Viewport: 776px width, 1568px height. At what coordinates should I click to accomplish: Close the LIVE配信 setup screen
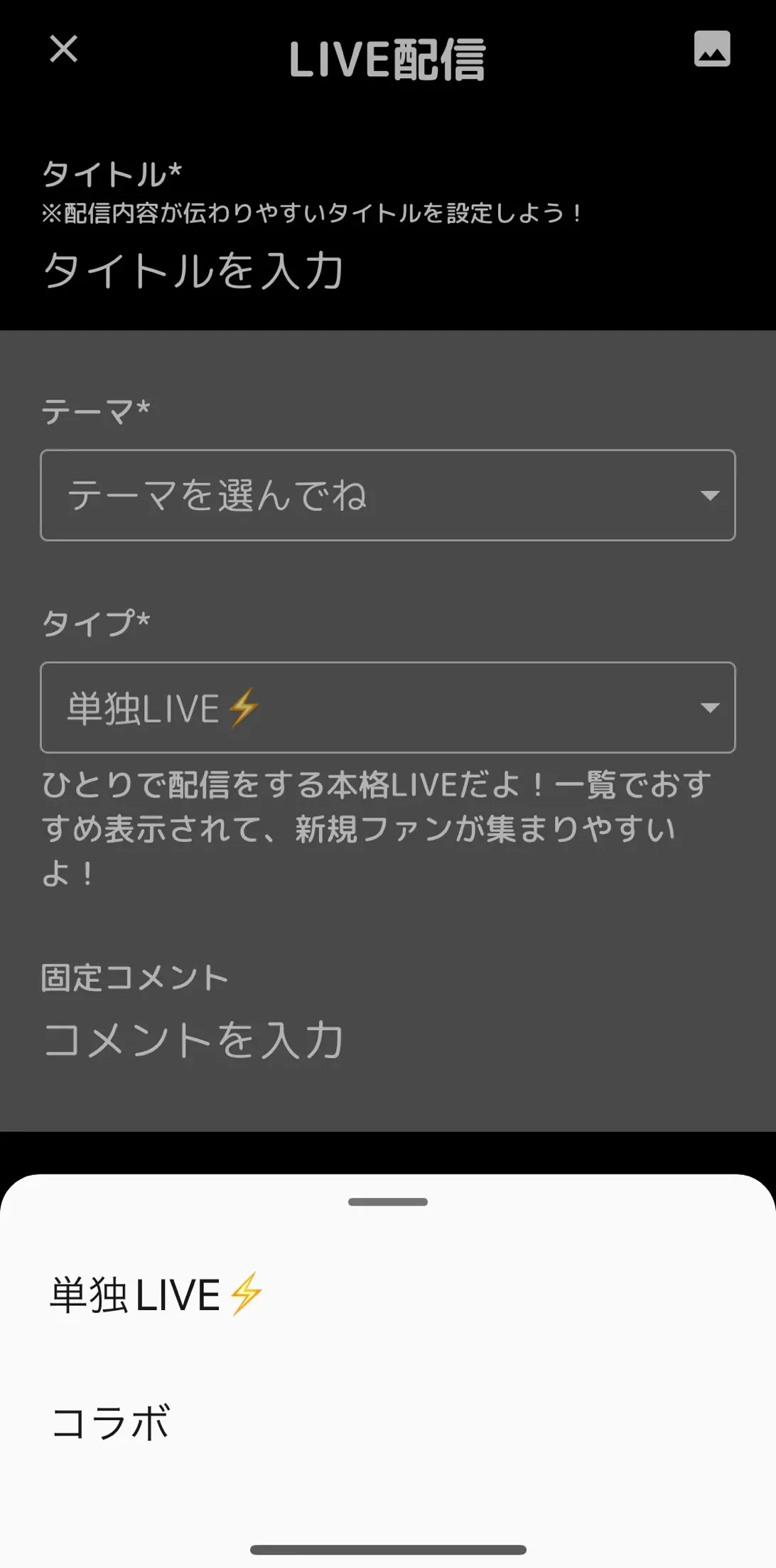(64, 49)
